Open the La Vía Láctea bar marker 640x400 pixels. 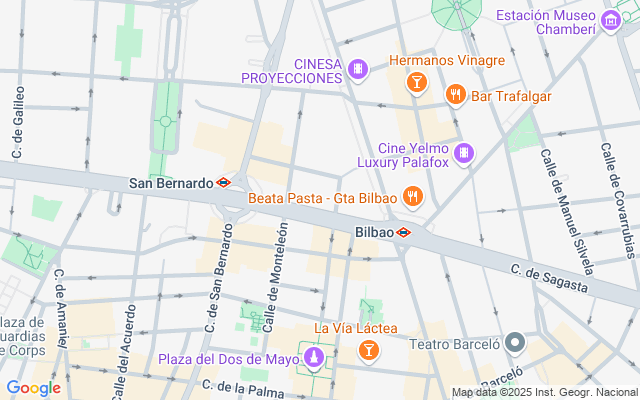368,350
